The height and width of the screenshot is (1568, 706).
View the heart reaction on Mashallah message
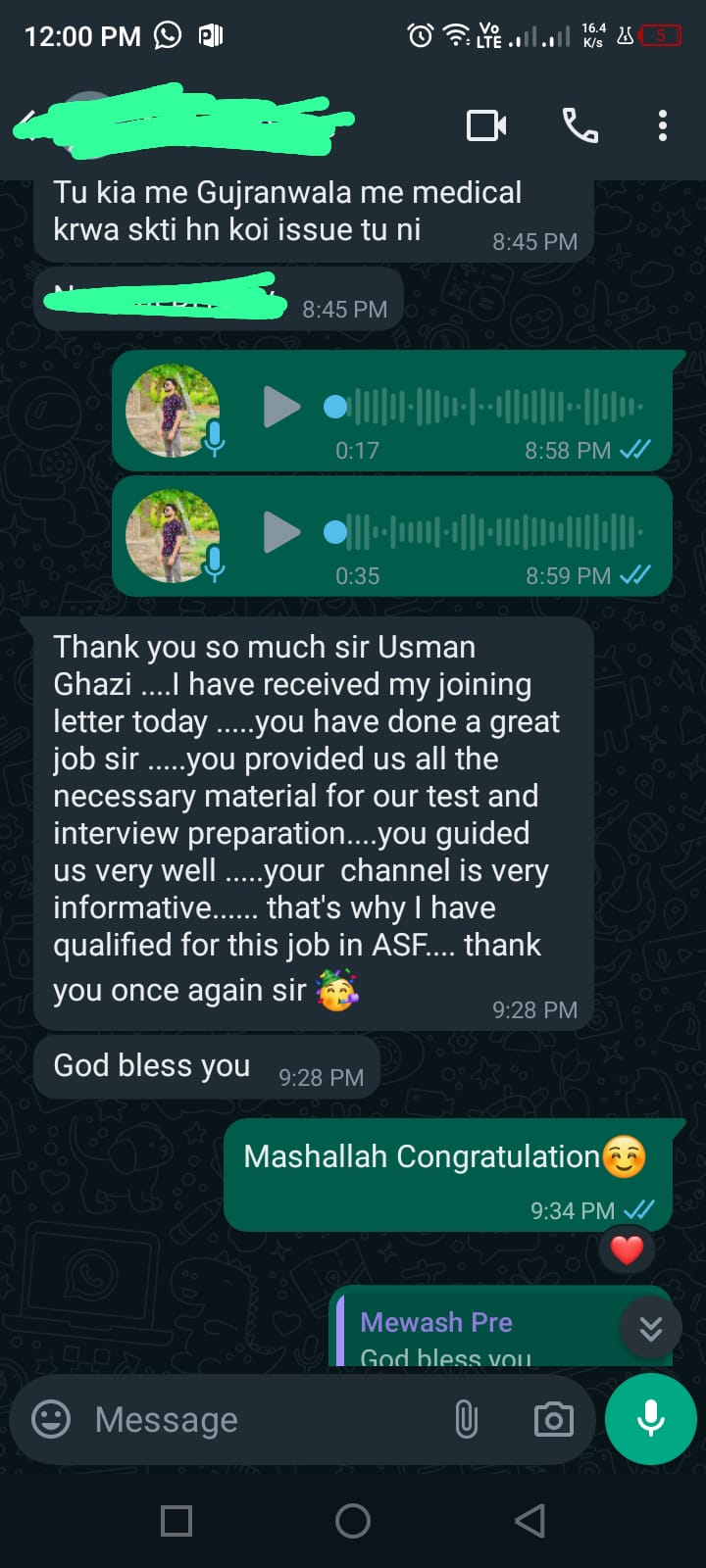(x=627, y=1249)
